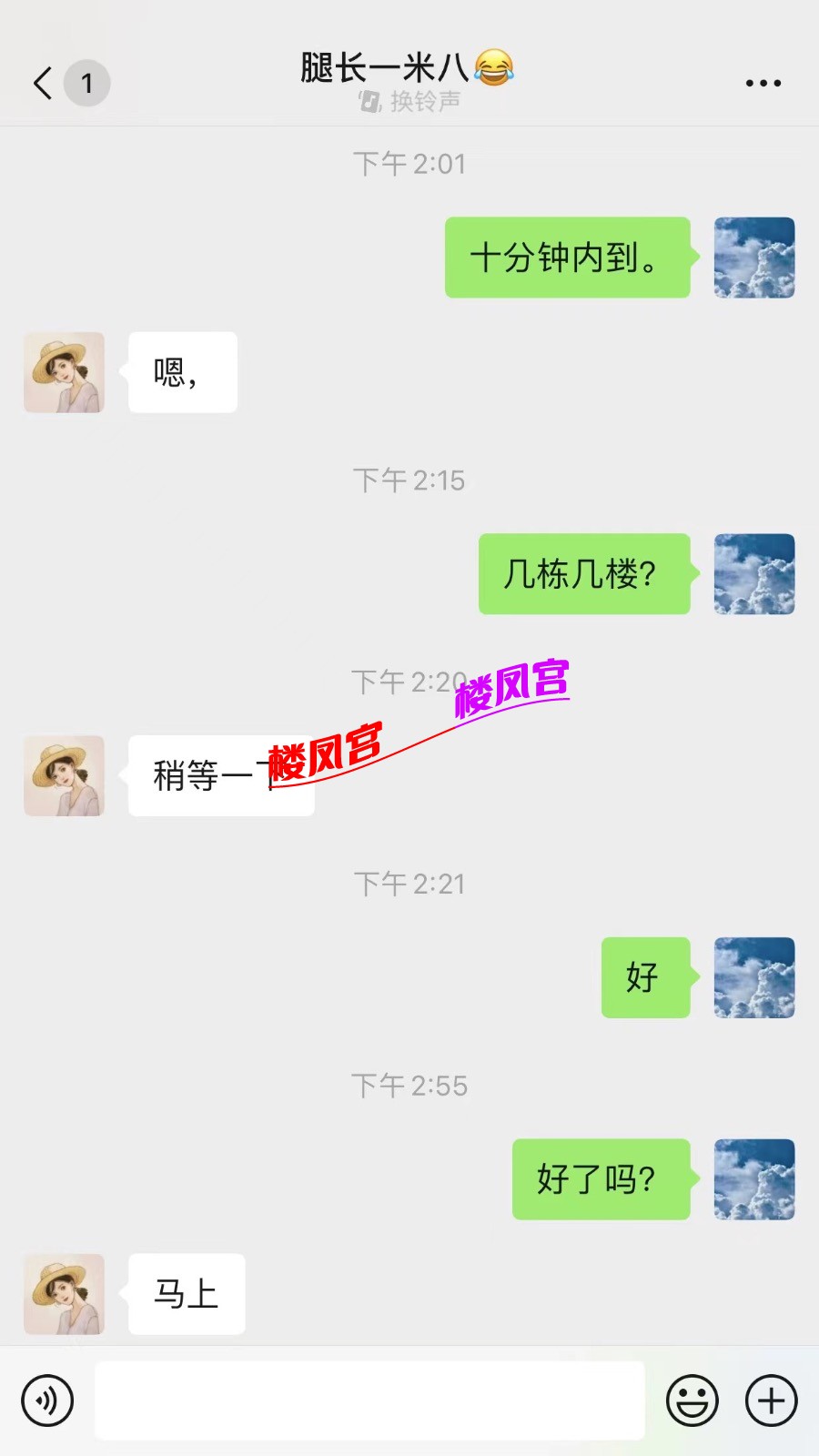Open the three-dot chat options menu
This screenshot has width=819, height=1456.
pos(763,83)
